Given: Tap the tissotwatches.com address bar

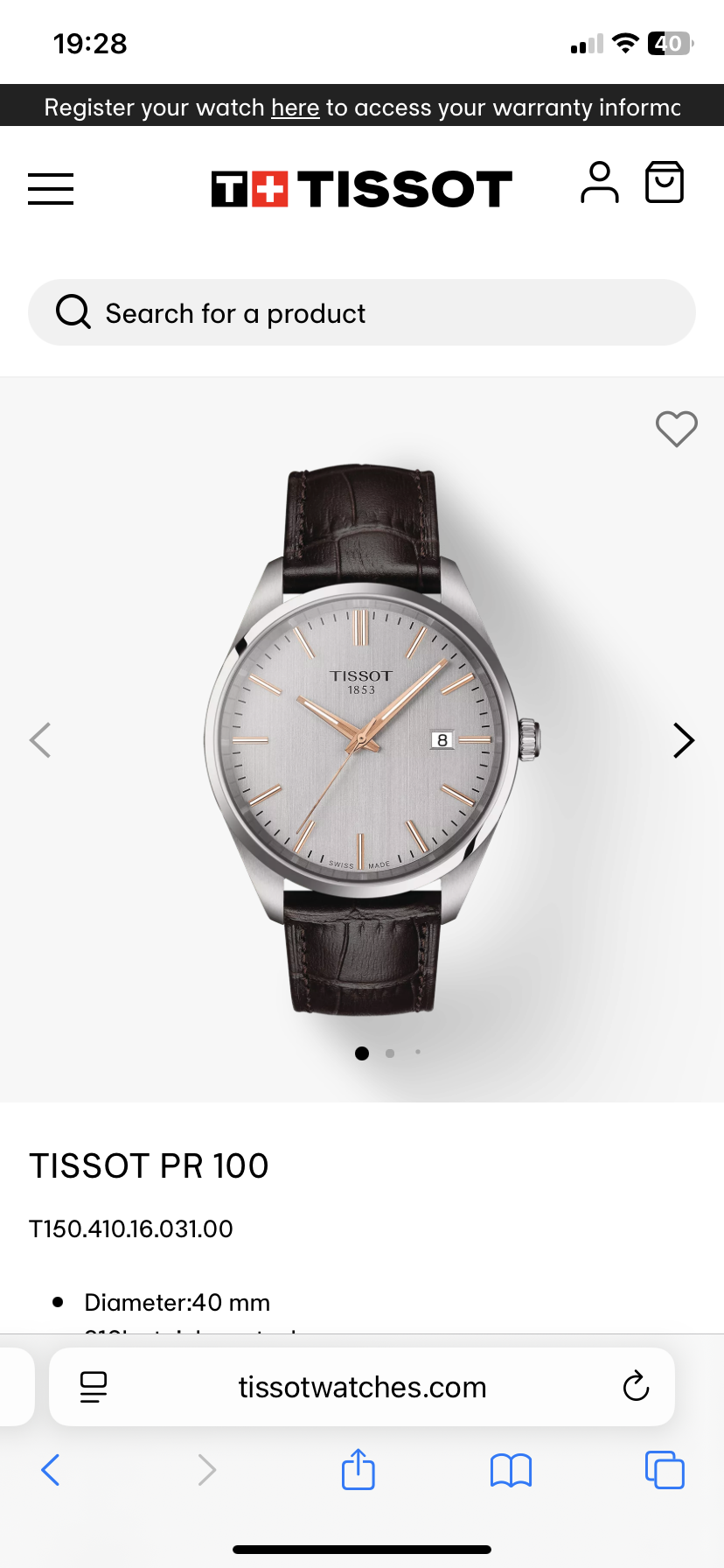Looking at the screenshot, I should click(362, 1387).
